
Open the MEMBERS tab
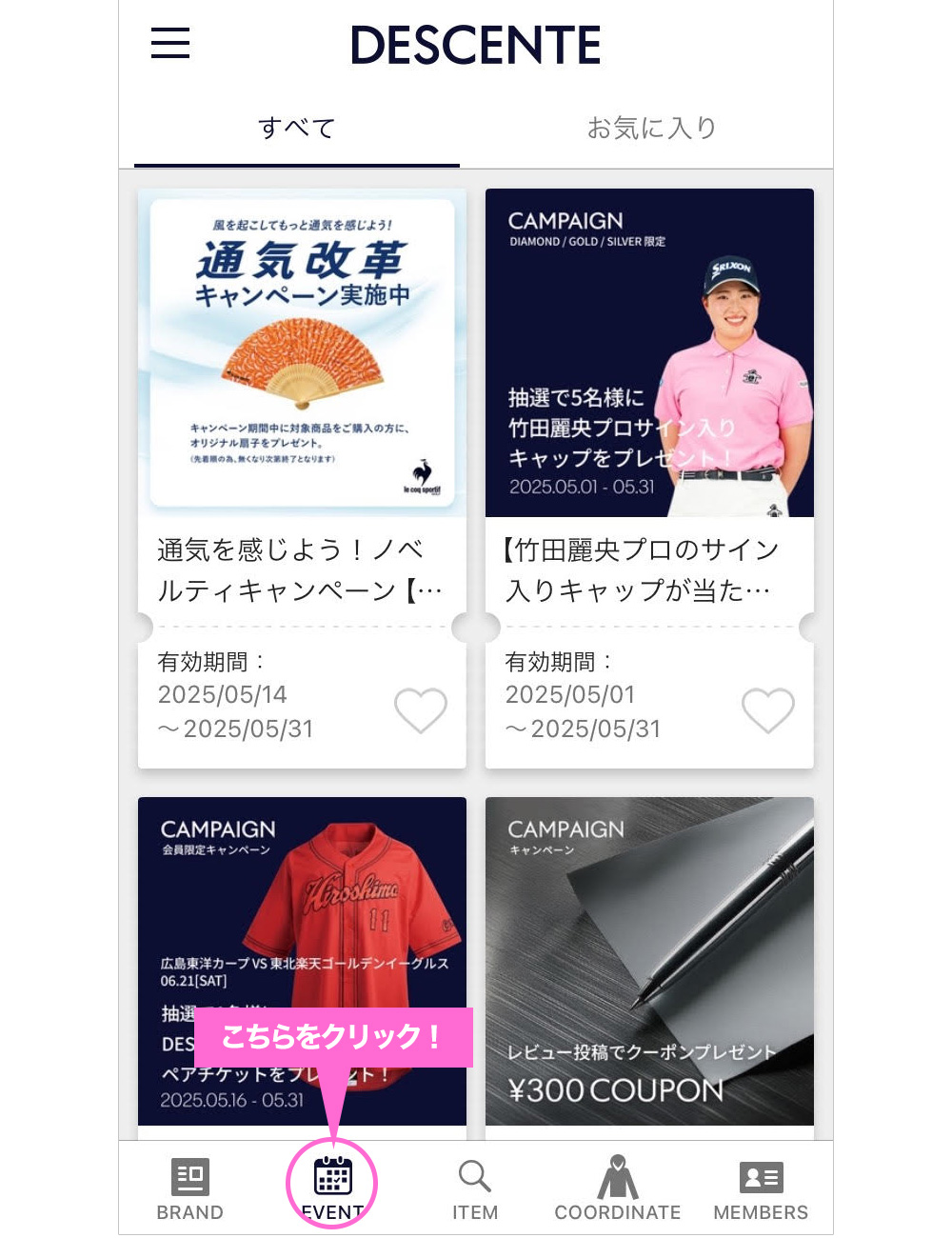point(761,1188)
